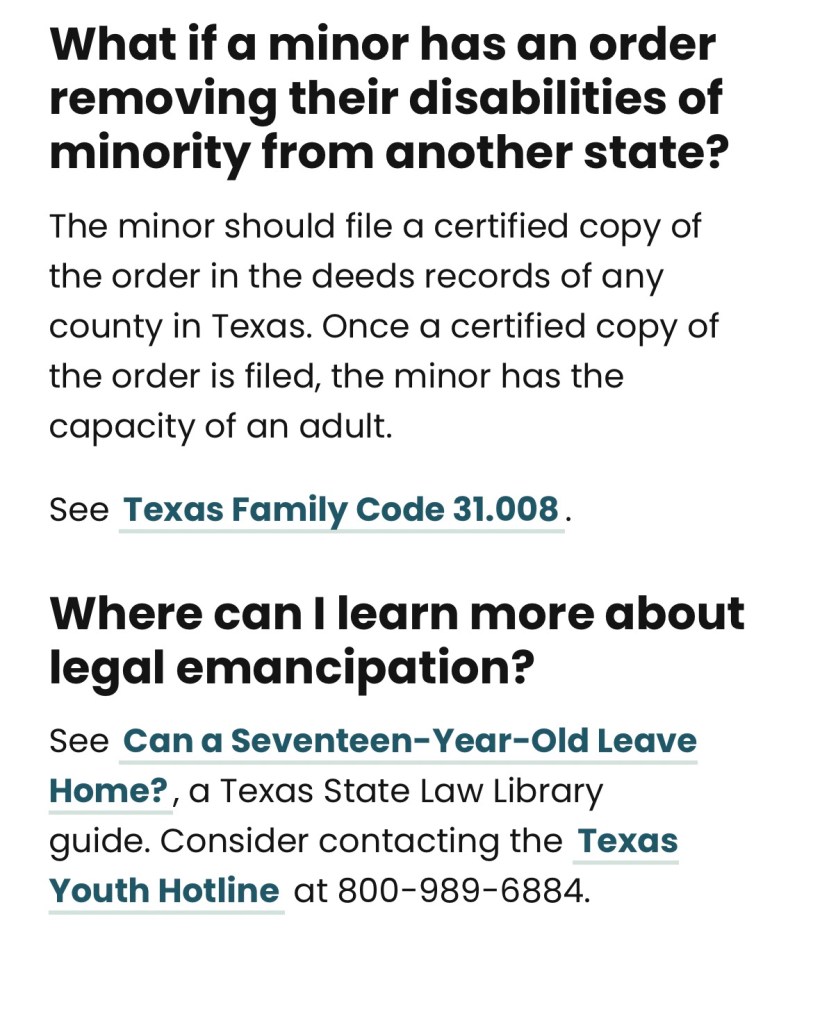
Task: Open Can a Seventeen-Year-Old Leave Home? guide
Action: point(409,742)
